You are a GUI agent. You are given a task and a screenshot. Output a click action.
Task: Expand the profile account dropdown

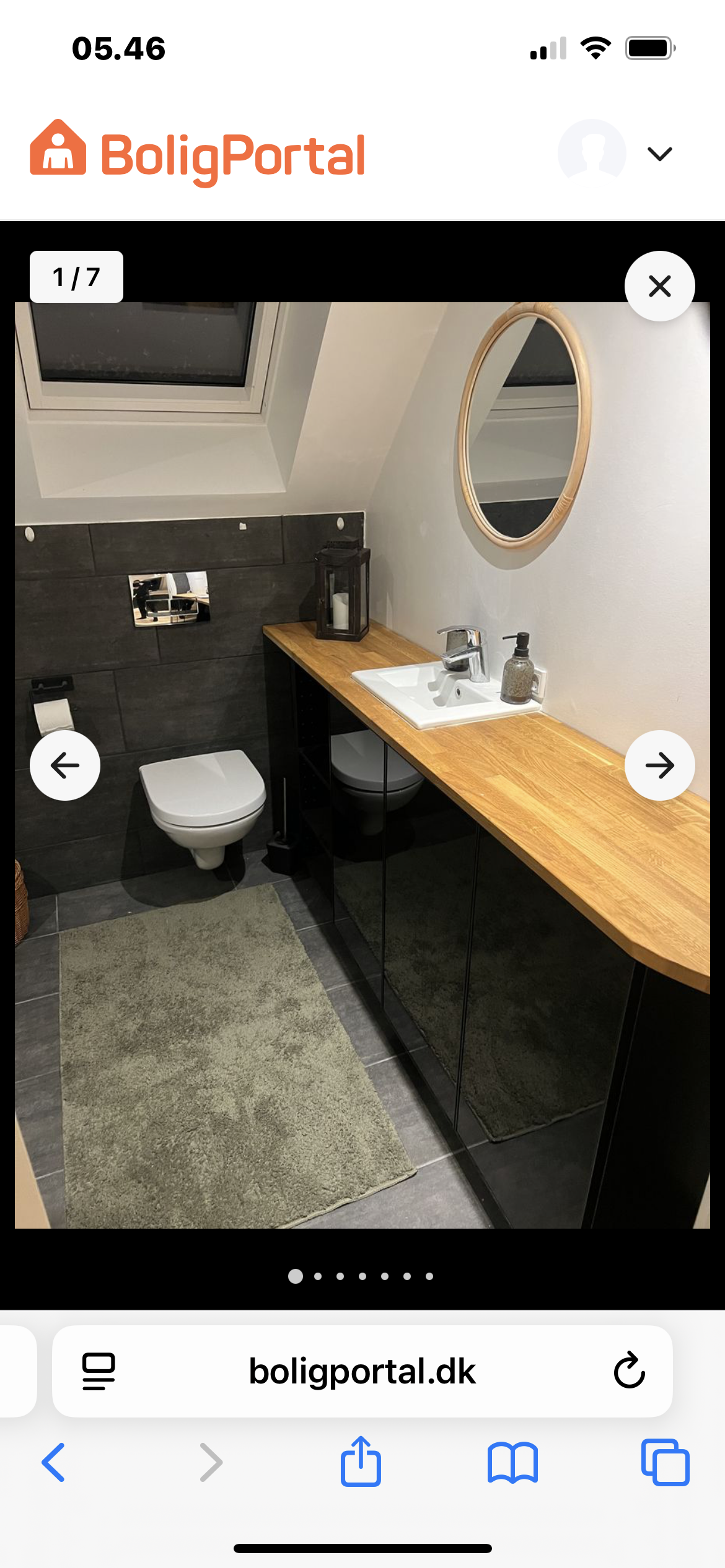click(659, 154)
